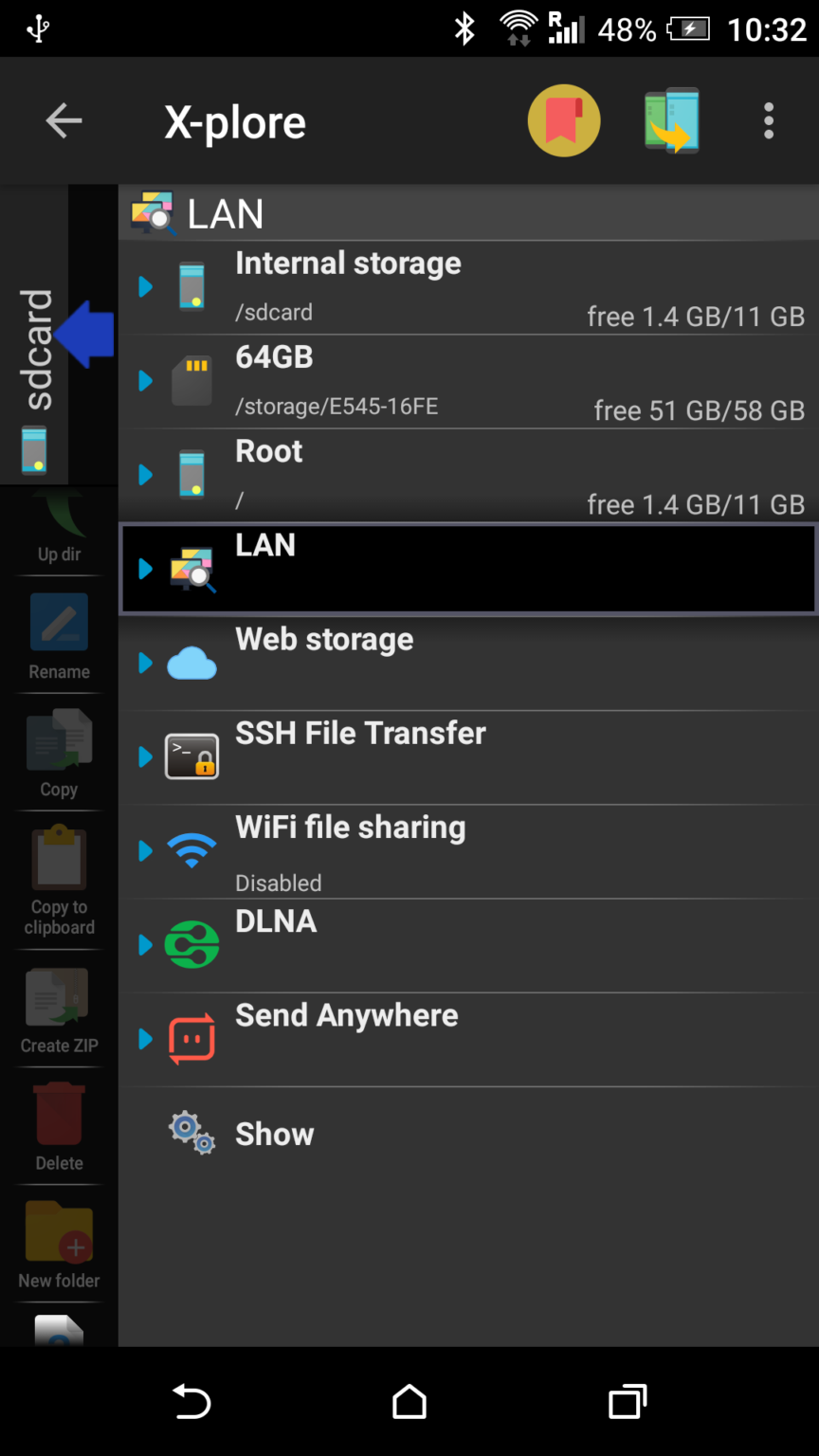Image resolution: width=819 pixels, height=1456 pixels.
Task: Expand the 64GB storage entry
Action: 144,381
